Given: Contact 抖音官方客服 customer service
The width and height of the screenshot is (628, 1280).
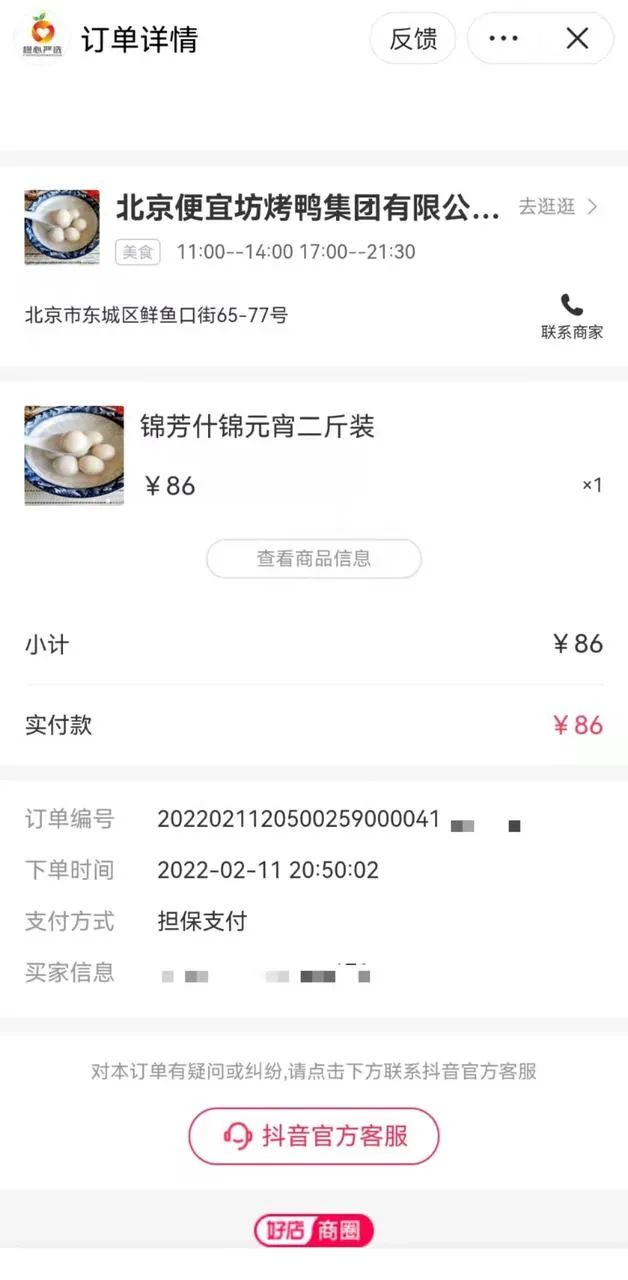Looking at the screenshot, I should [x=314, y=1136].
